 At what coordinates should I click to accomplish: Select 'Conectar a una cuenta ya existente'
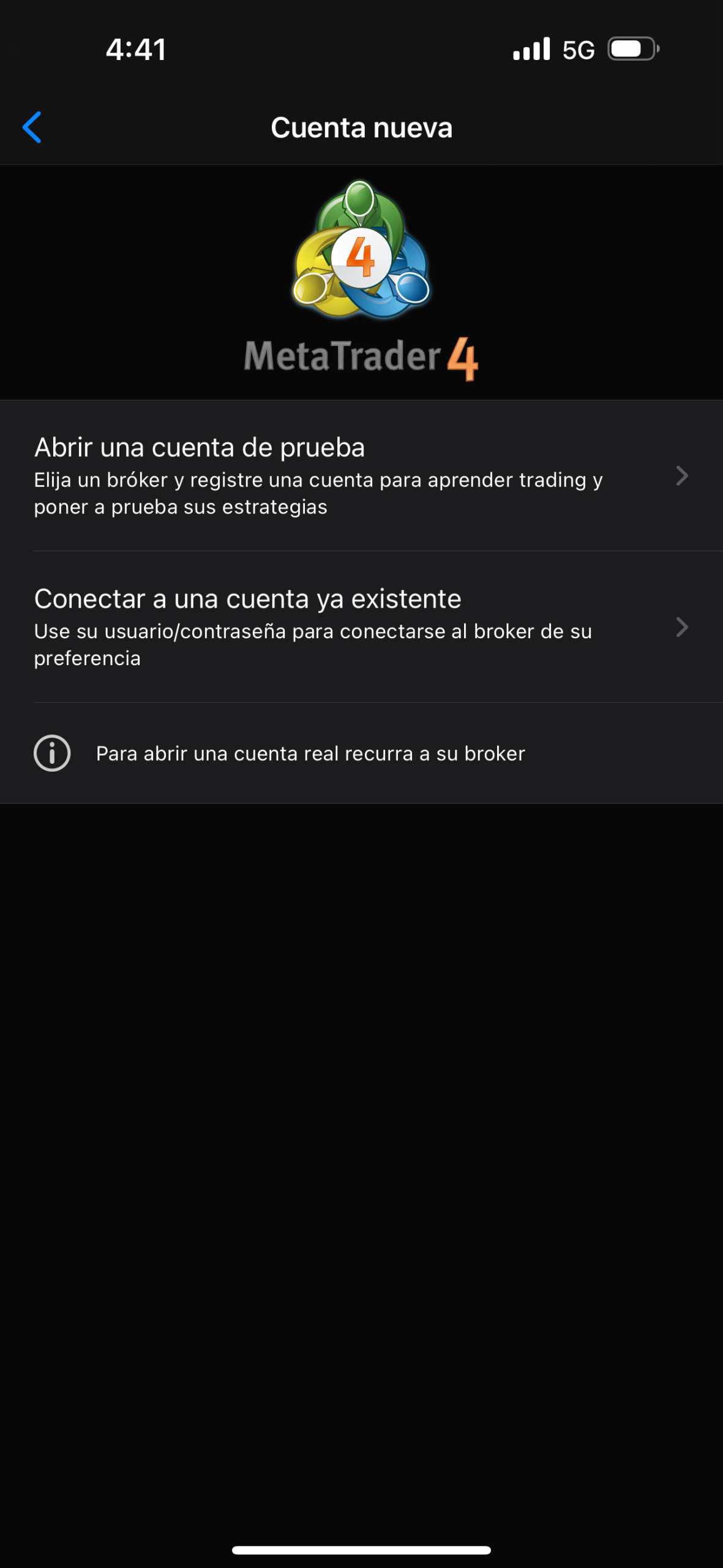coord(361,627)
